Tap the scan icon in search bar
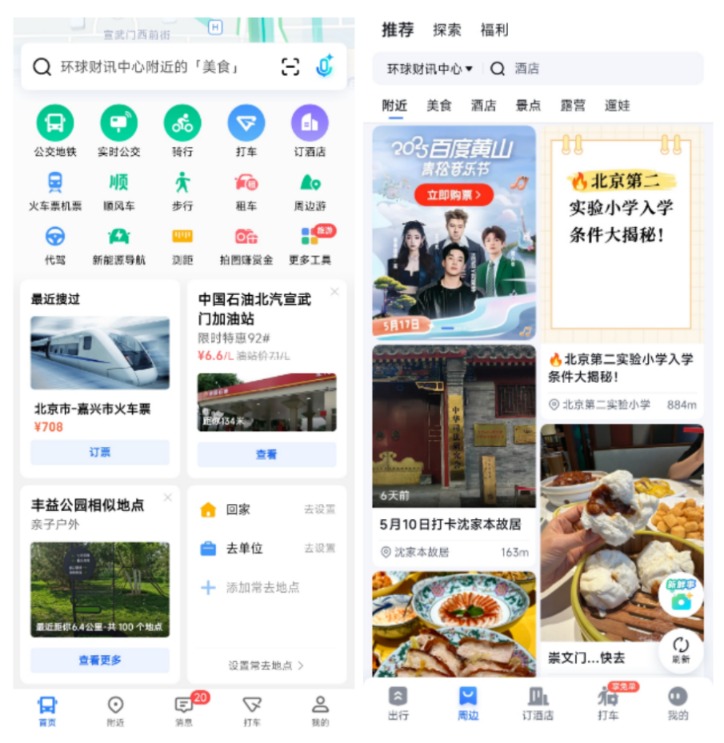Screen dimensions: 724x743 (x=290, y=67)
